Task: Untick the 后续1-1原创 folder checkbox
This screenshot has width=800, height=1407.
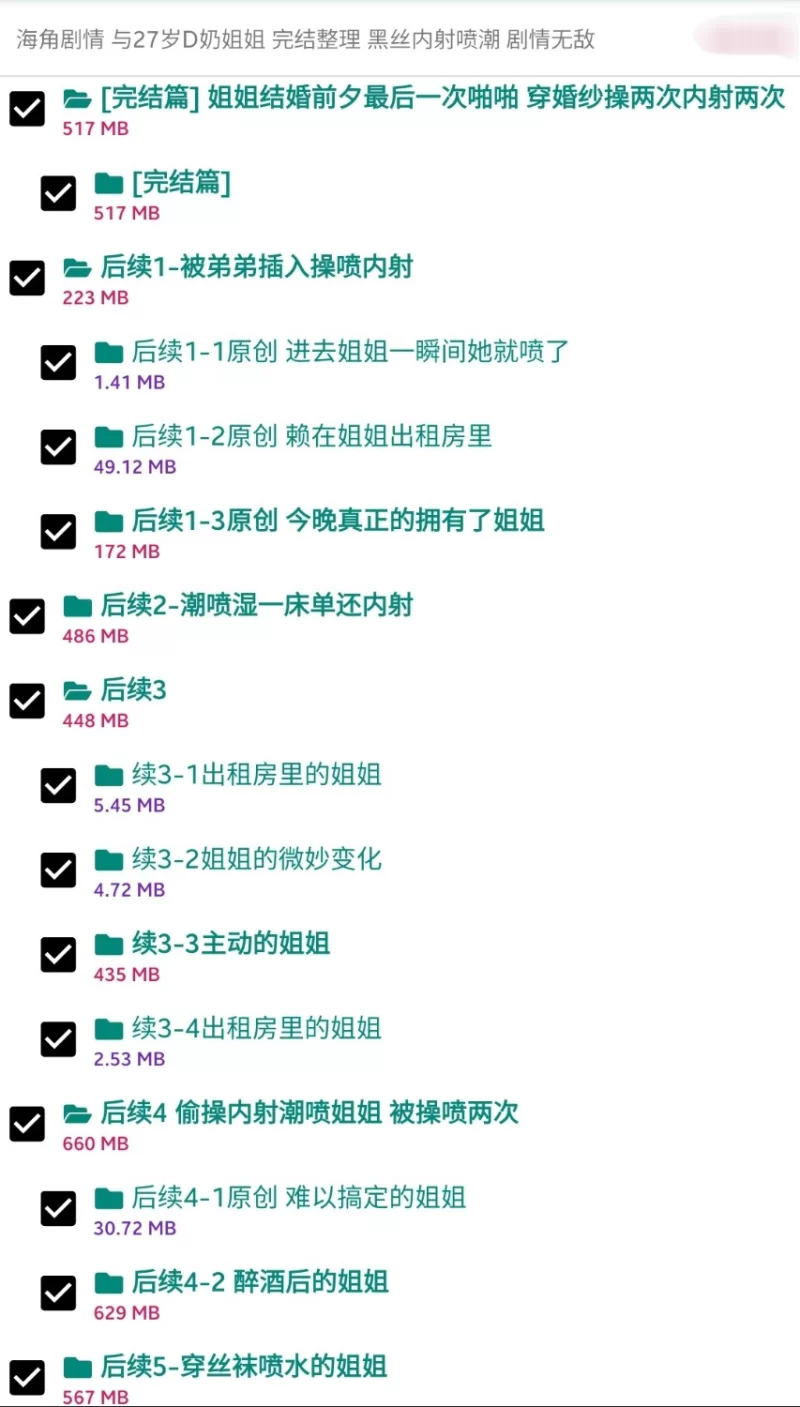Action: click(x=58, y=363)
